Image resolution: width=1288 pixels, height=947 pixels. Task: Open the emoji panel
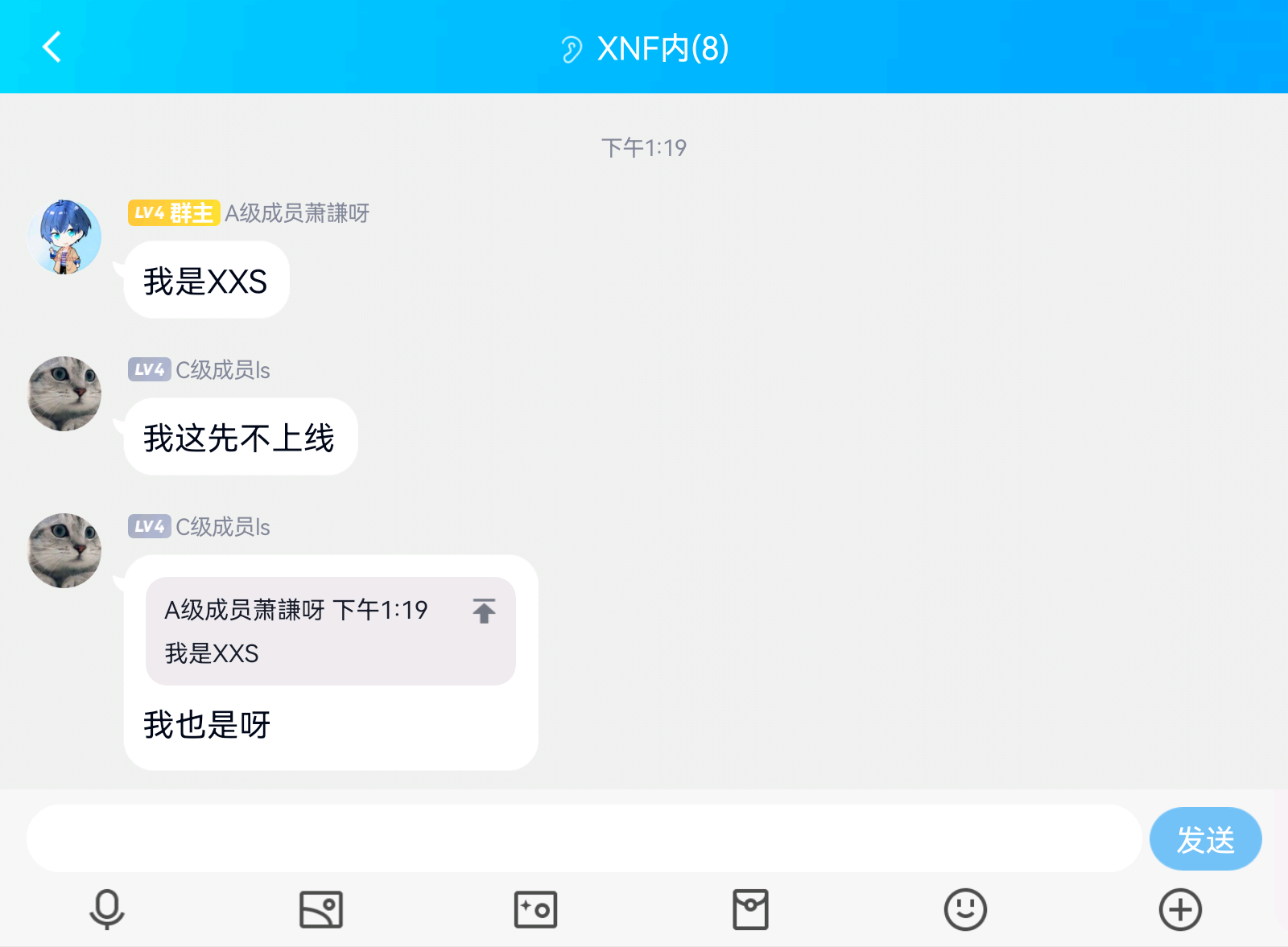[x=965, y=910]
